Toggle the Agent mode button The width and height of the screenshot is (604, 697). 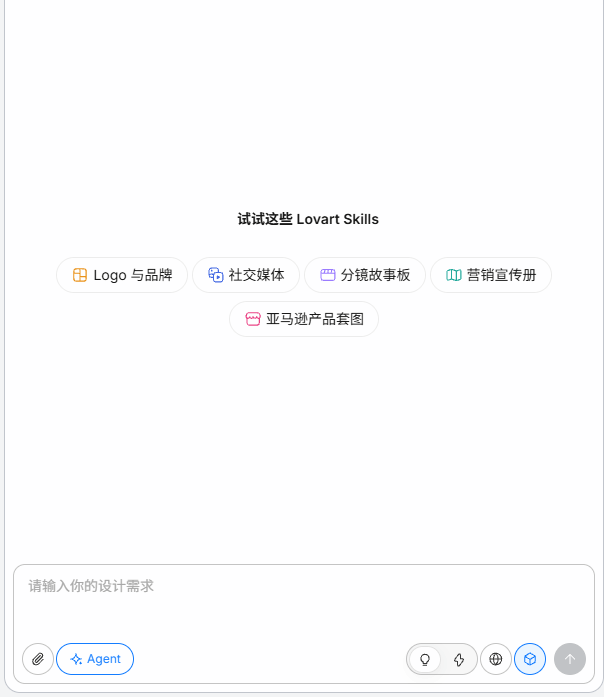click(95, 659)
